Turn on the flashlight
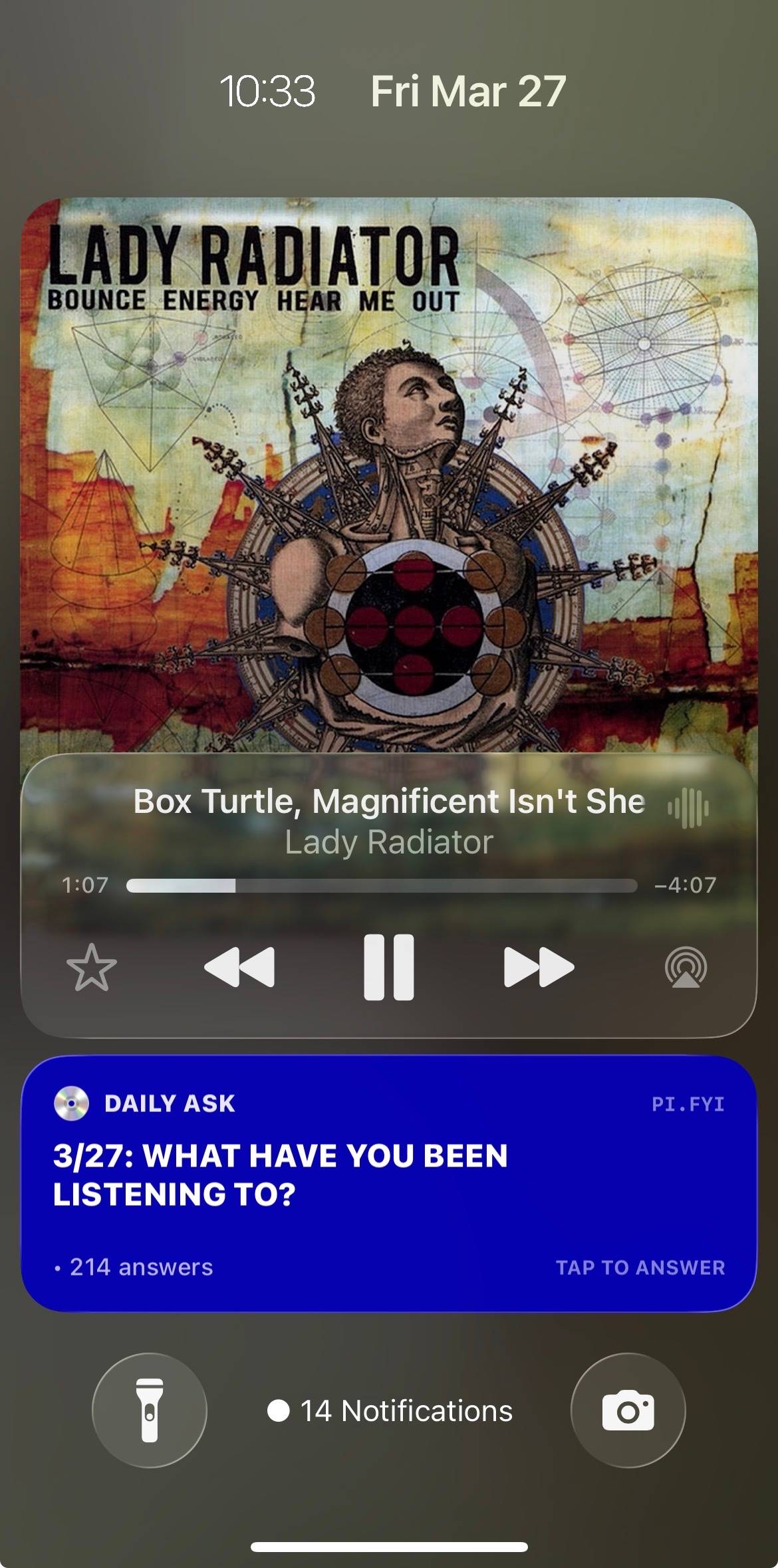Image resolution: width=778 pixels, height=1568 pixels. [150, 1410]
